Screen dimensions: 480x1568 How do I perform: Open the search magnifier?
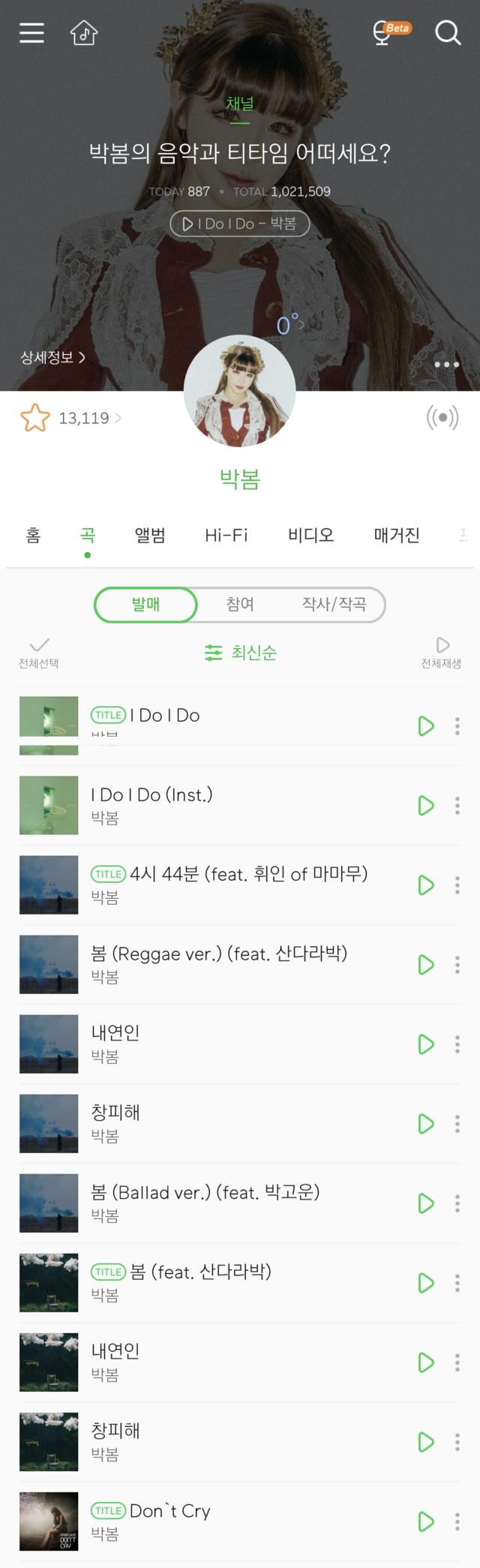tap(448, 33)
